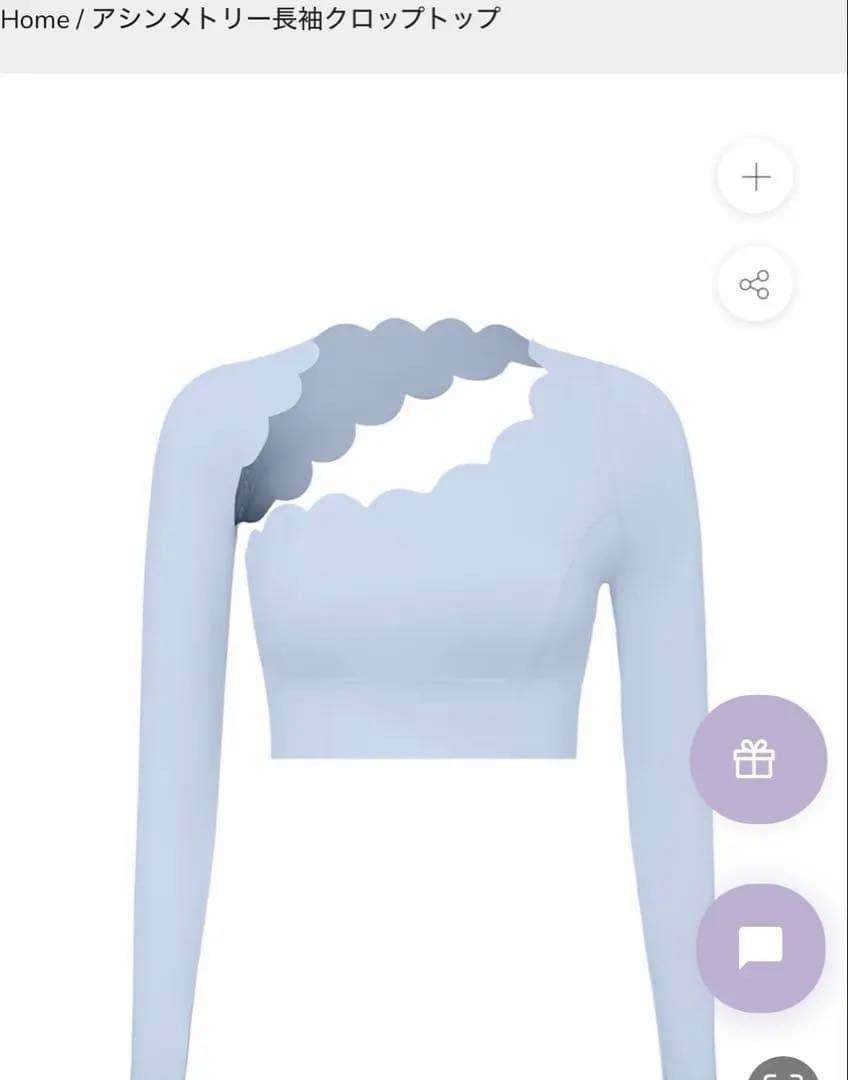
Task: Open the purple gift button
Action: (x=757, y=760)
